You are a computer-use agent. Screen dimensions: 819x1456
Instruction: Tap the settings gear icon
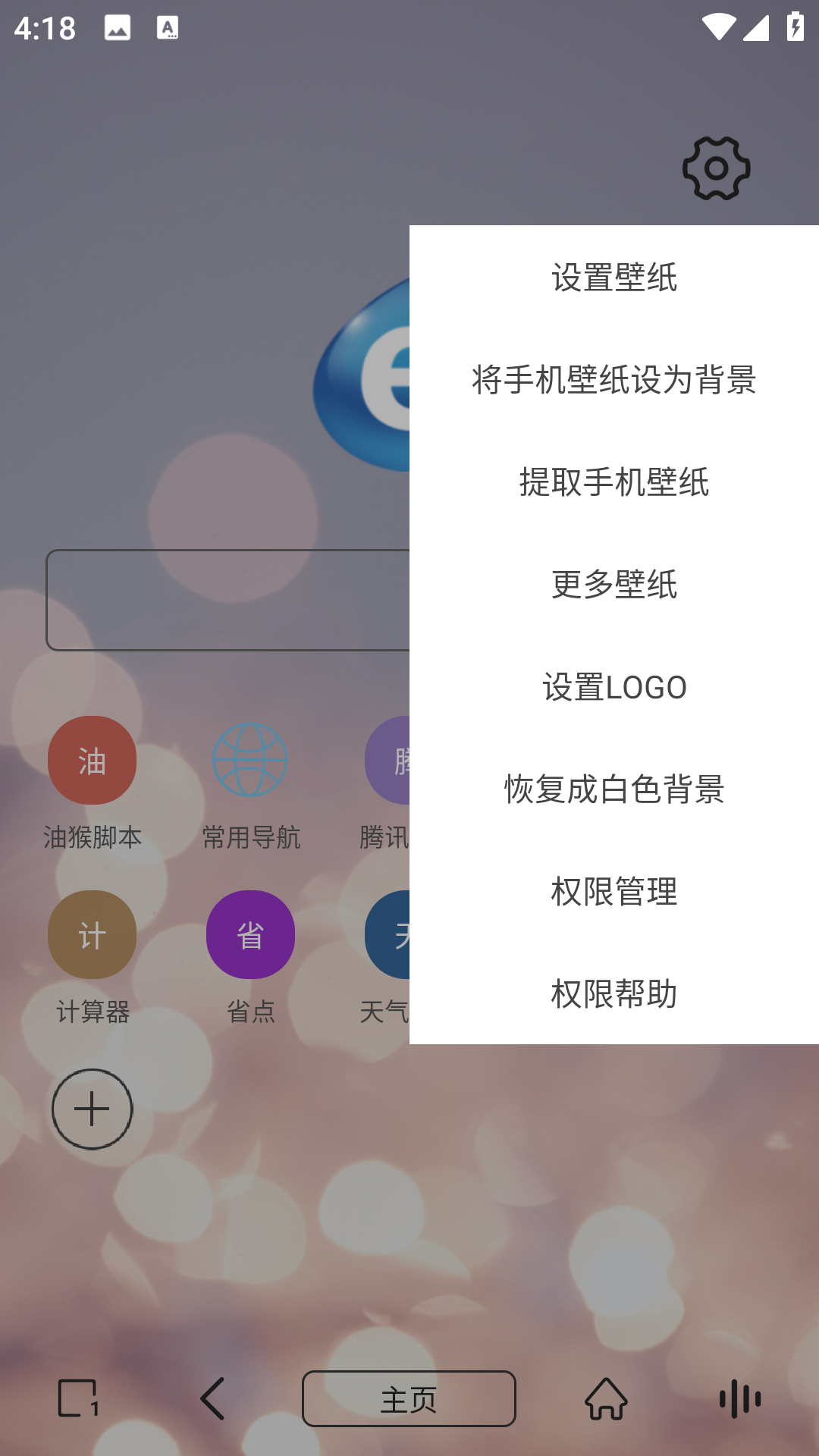(x=716, y=168)
